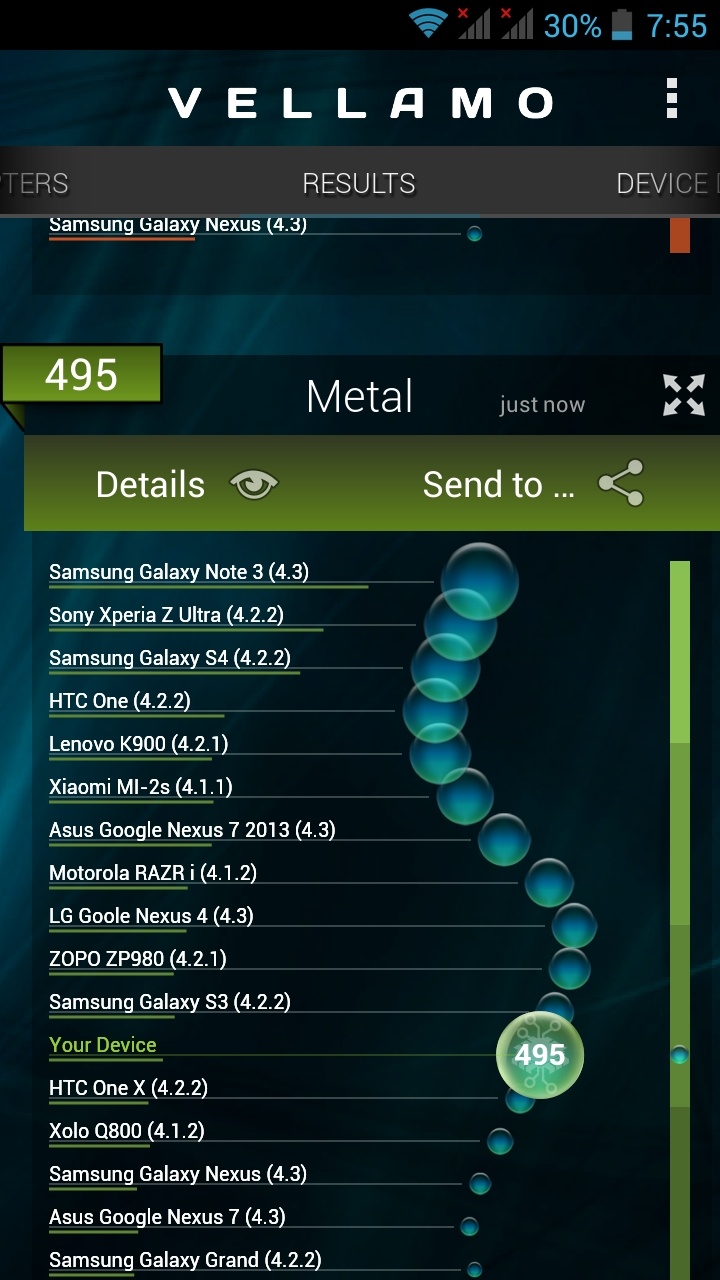View Metal score details
The height and width of the screenshot is (1280, 720).
click(x=186, y=485)
